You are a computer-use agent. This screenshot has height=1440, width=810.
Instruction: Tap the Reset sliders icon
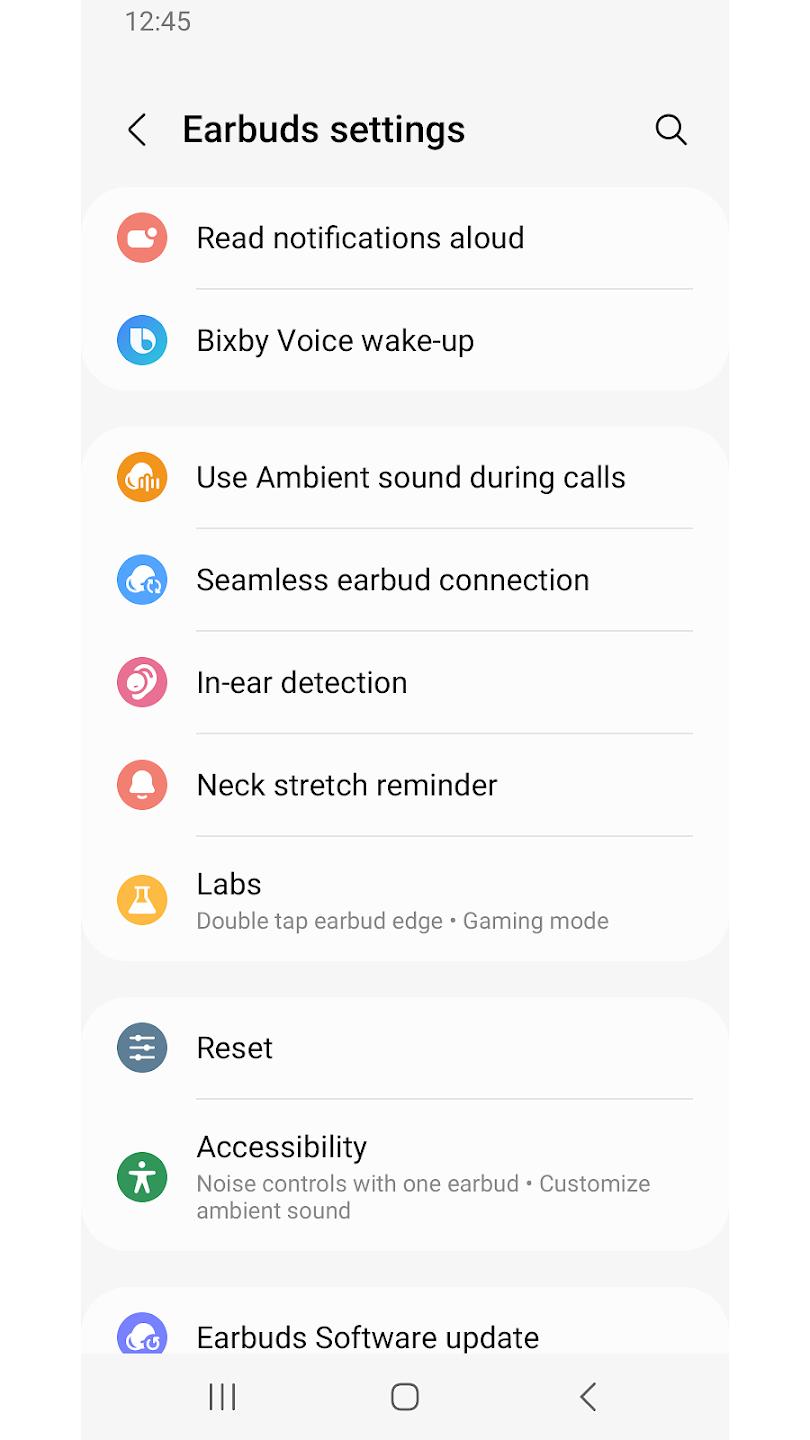pos(141,1047)
